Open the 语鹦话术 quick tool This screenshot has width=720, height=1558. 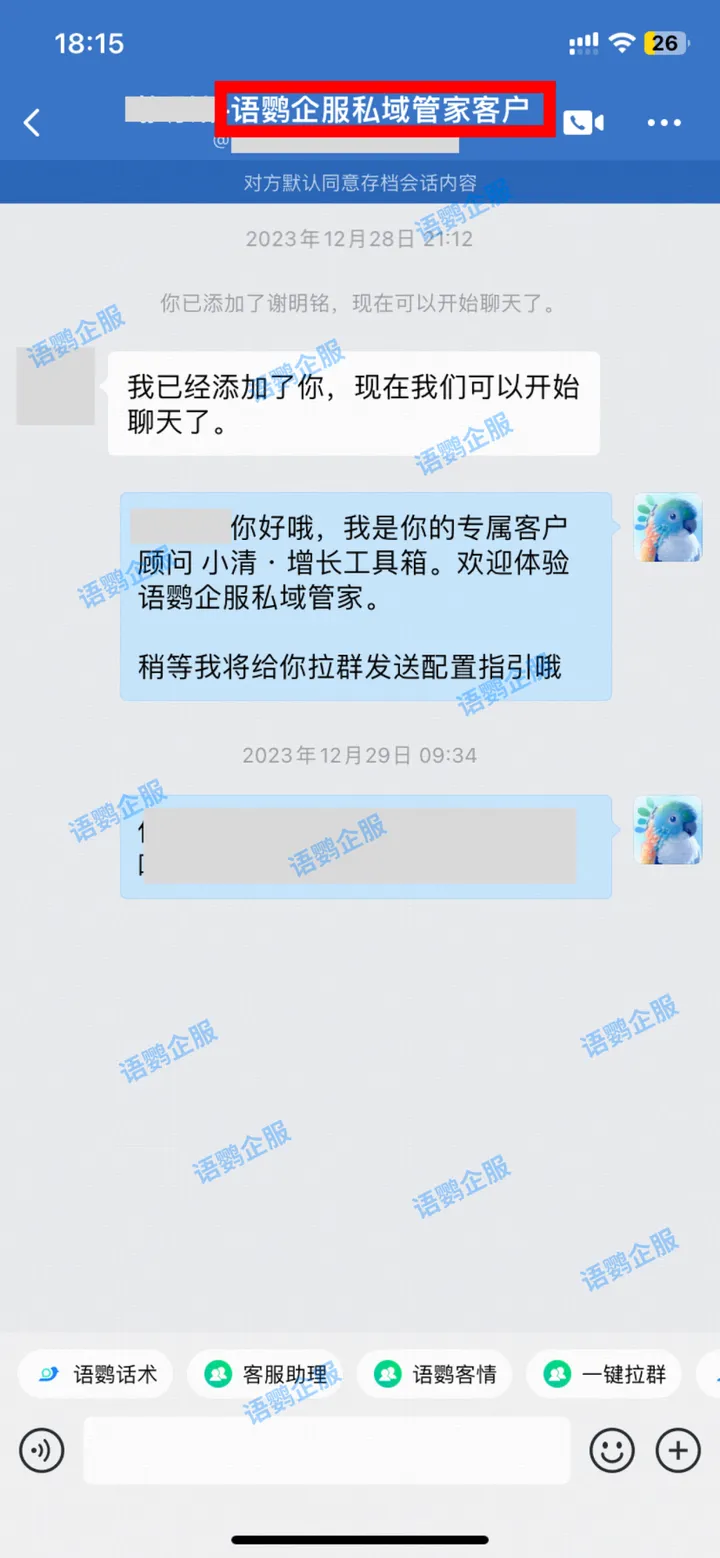96,1374
